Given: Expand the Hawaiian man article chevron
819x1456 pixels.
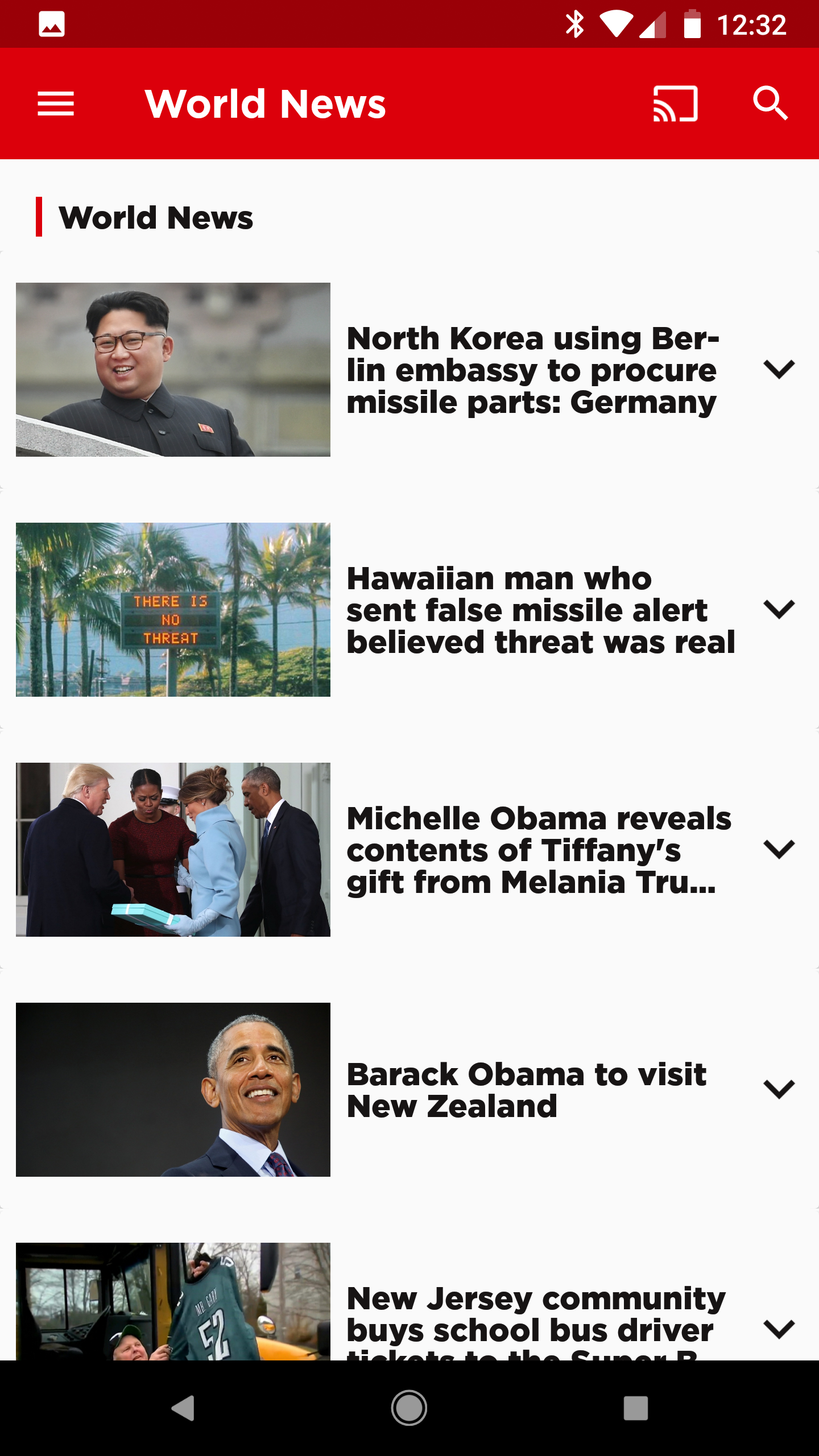Looking at the screenshot, I should 779,610.
